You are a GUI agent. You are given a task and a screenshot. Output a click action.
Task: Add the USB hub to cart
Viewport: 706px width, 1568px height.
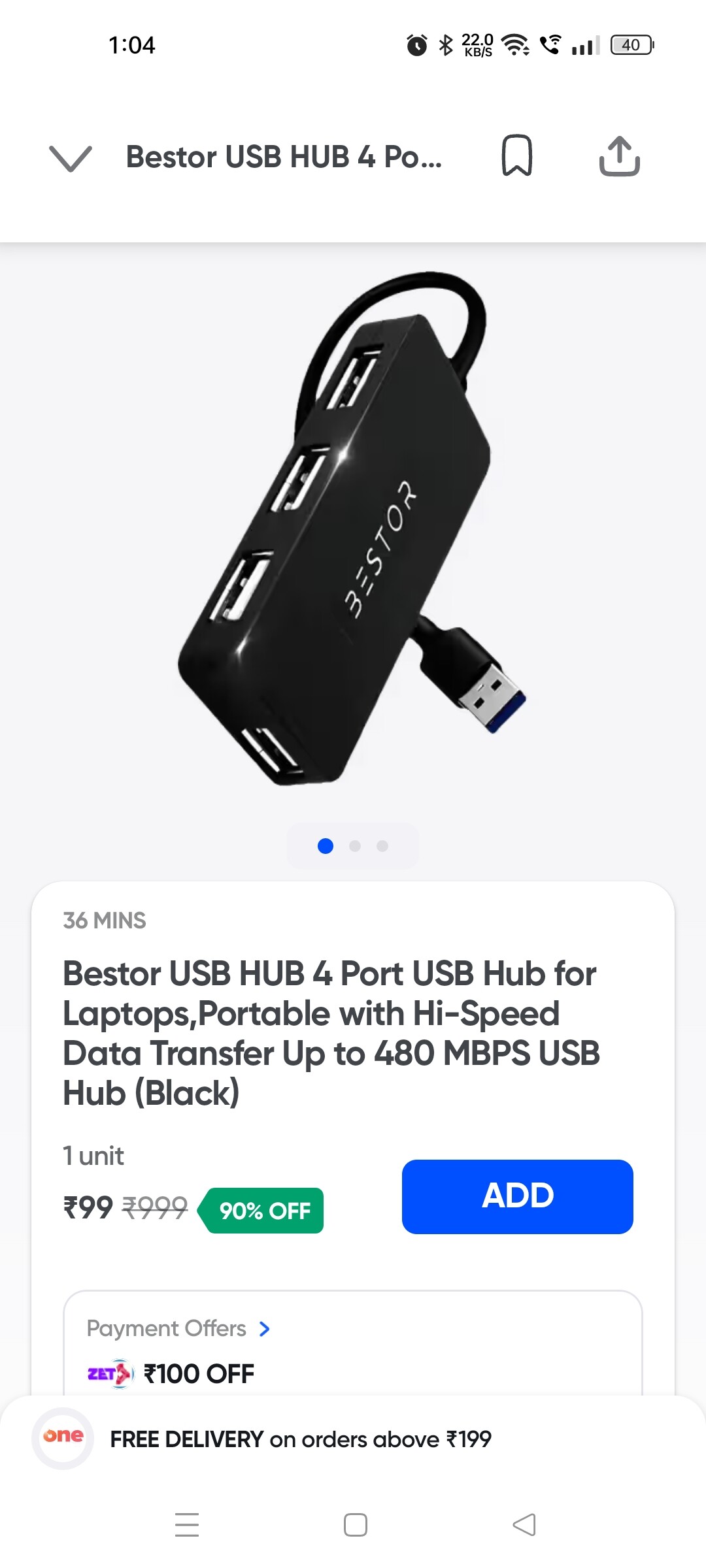click(517, 1196)
